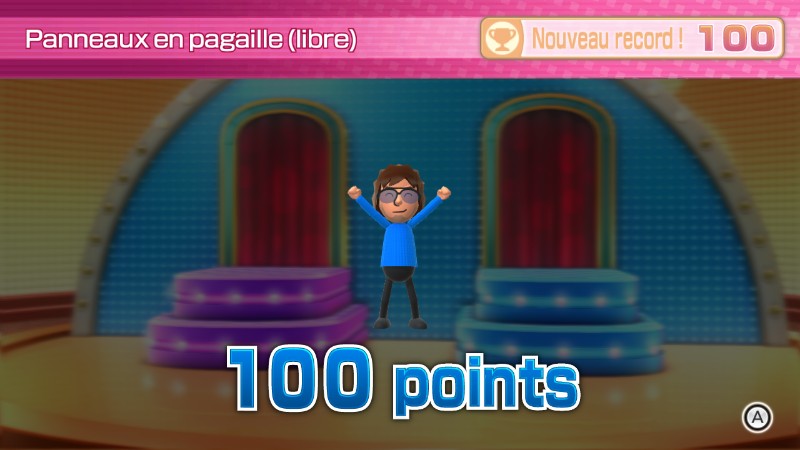This screenshot has height=450, width=800.
Task: Tap the A button prompt to continue
Action: (x=756, y=417)
